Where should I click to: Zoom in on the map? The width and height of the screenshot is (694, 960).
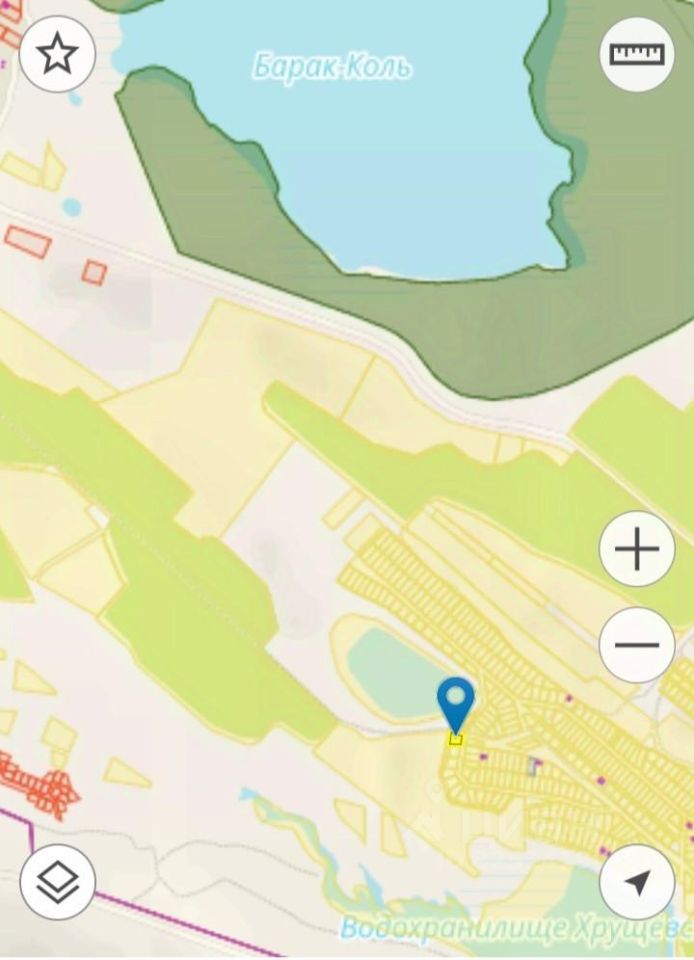[x=636, y=549]
